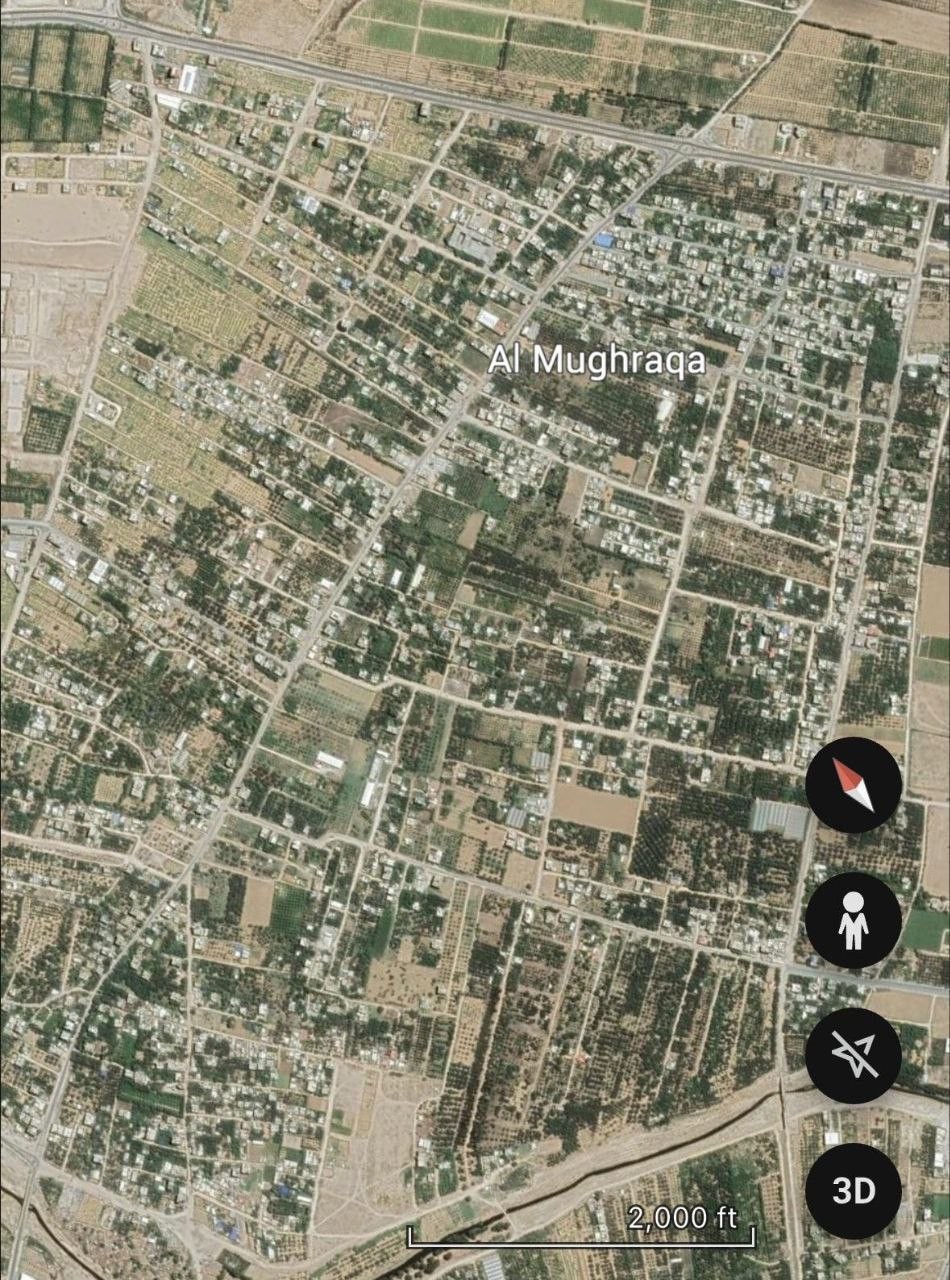Tap the my location arrow button
Image resolution: width=950 pixels, height=1280 pixels.
click(853, 1055)
